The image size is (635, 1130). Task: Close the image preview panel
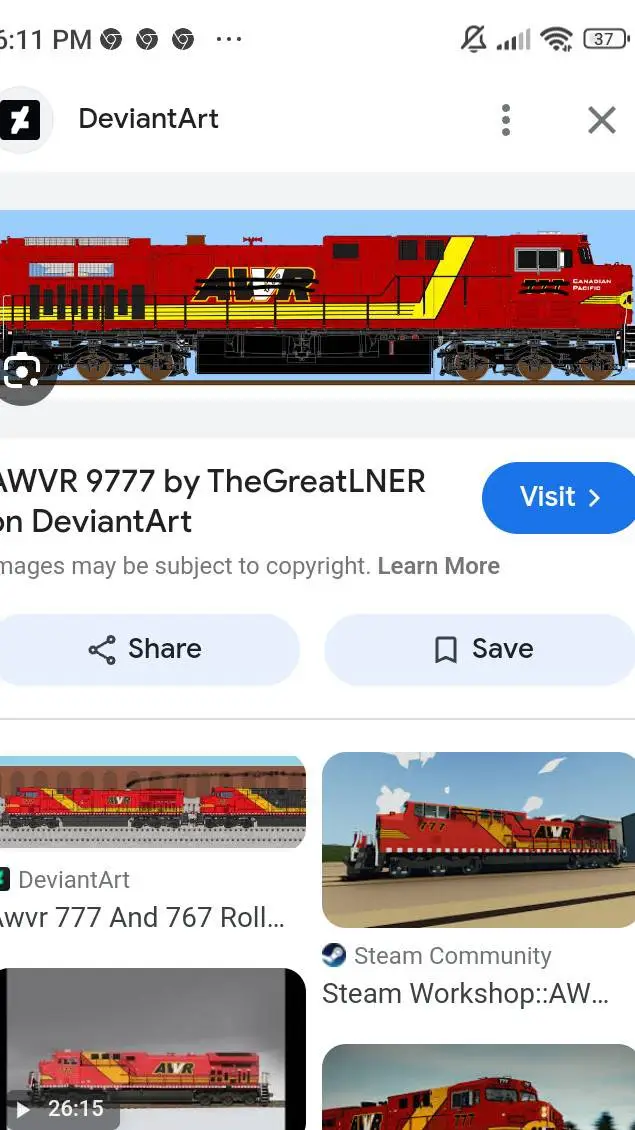point(601,120)
